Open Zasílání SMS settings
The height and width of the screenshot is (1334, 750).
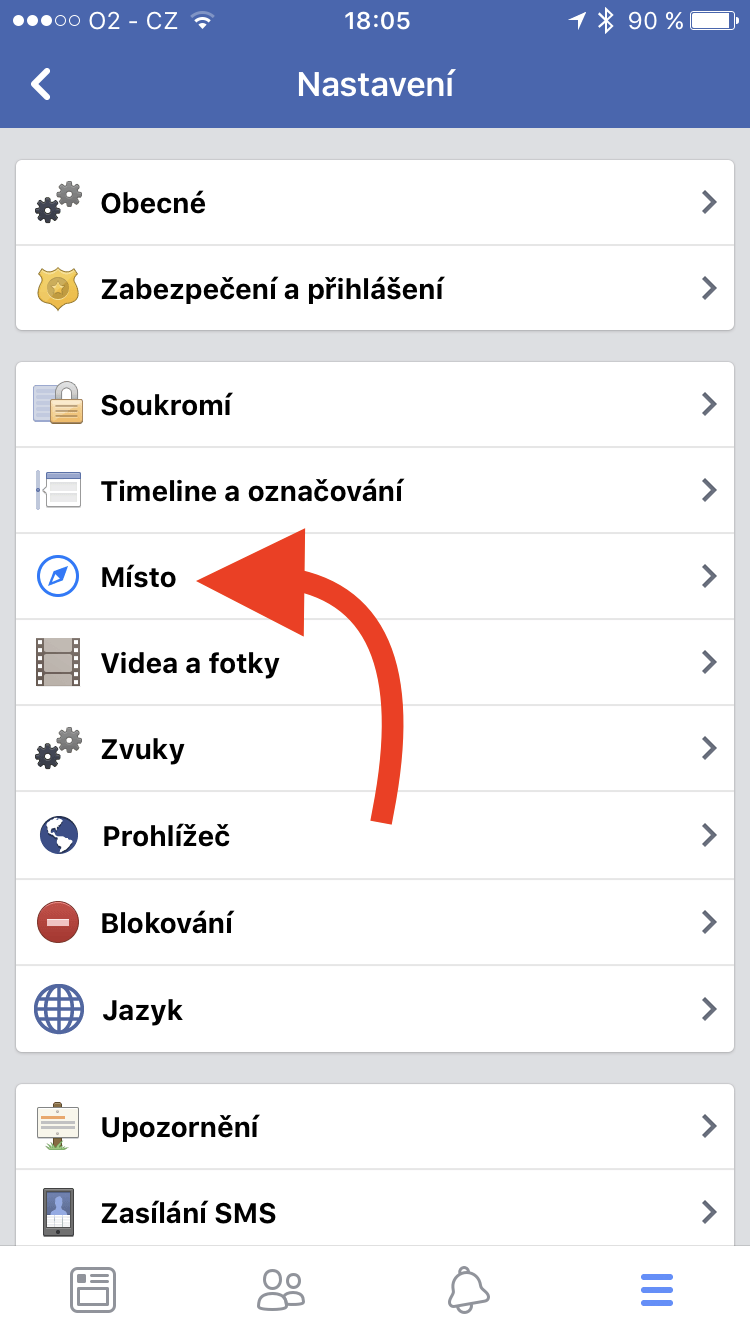coord(375,1212)
